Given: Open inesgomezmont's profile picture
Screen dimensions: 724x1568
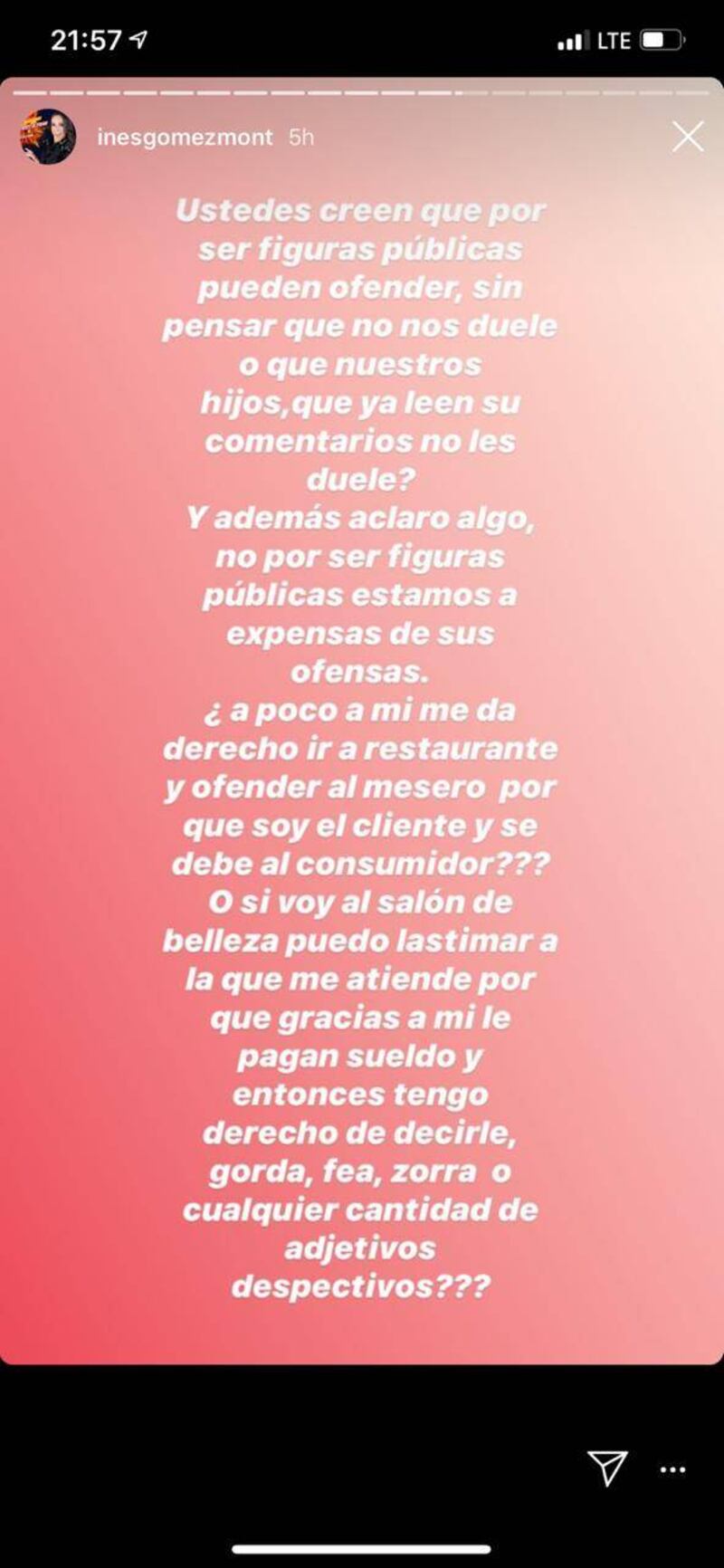Looking at the screenshot, I should pyautogui.click(x=47, y=137).
